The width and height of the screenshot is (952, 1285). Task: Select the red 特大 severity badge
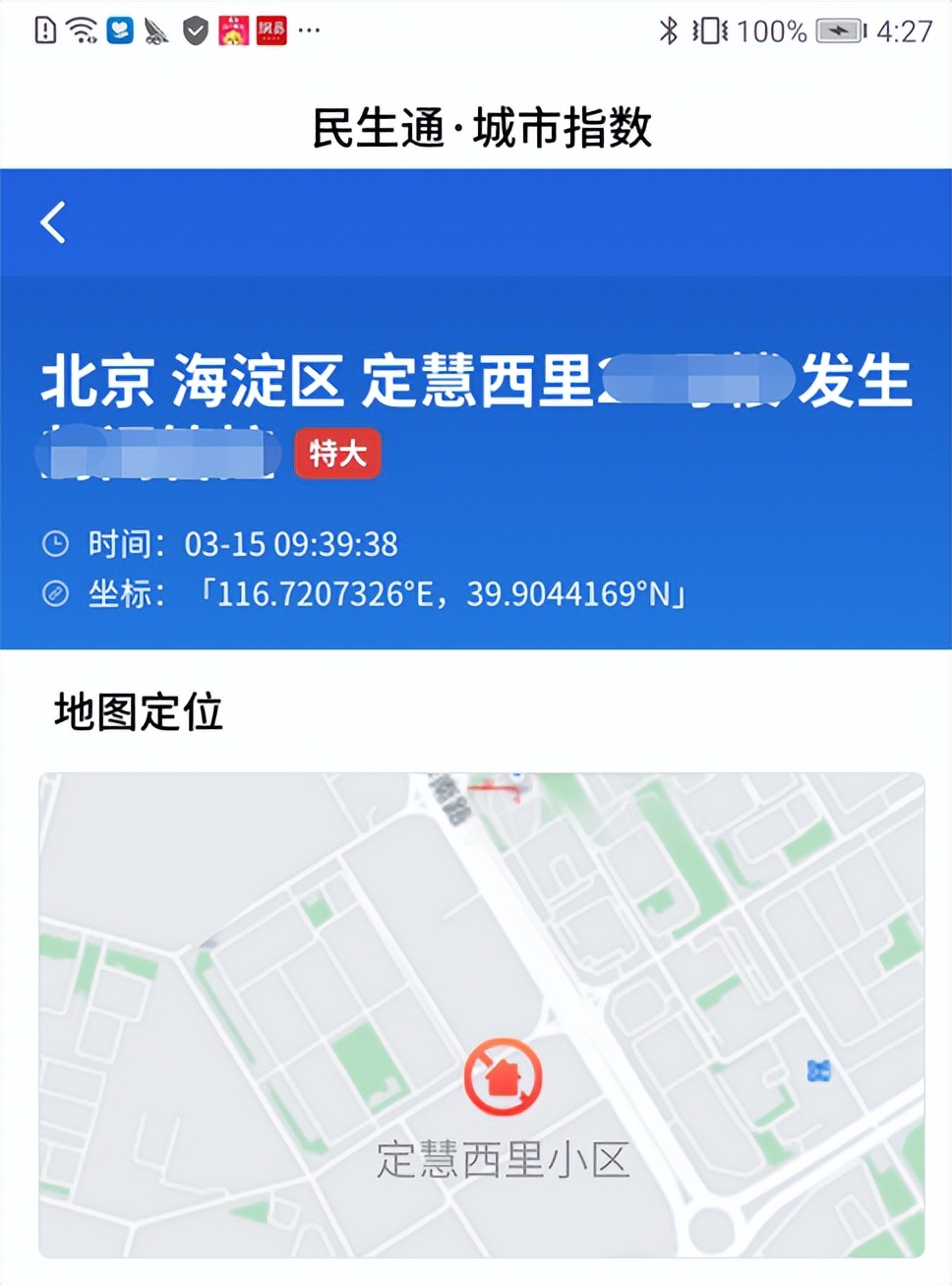tap(337, 454)
